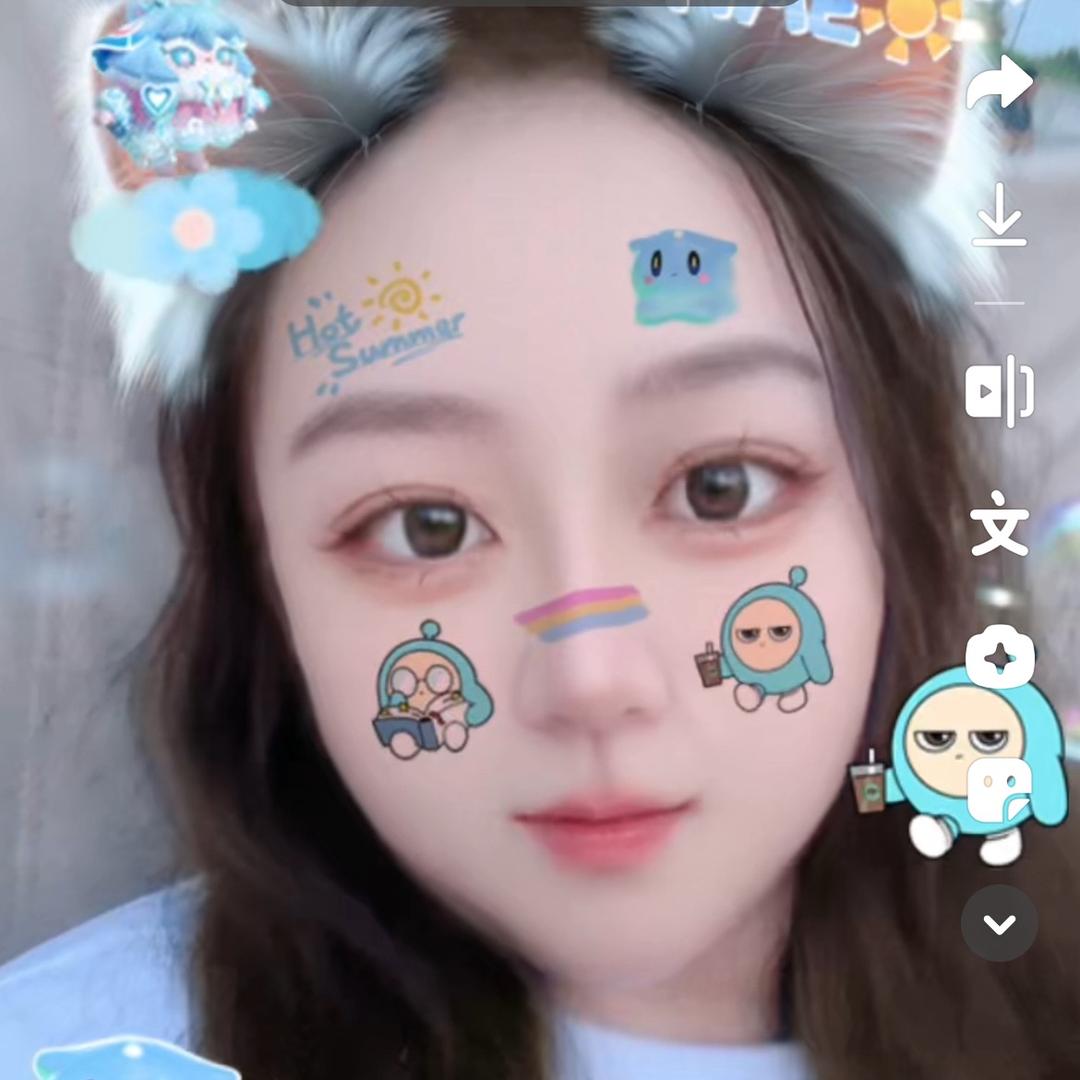Tap the share arrow icon
The height and width of the screenshot is (1080, 1080).
tap(999, 84)
